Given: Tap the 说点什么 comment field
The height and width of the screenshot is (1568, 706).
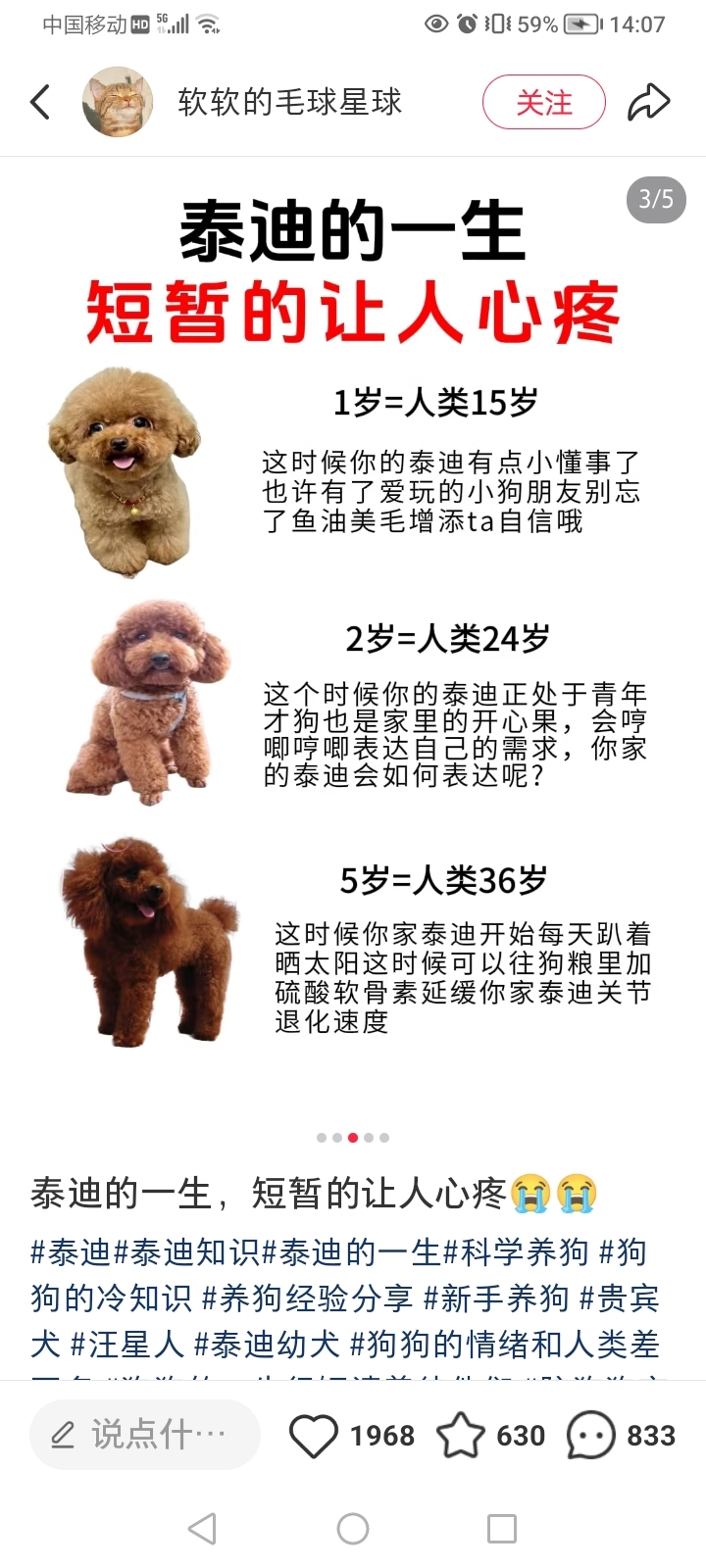Looking at the screenshot, I should [145, 1435].
